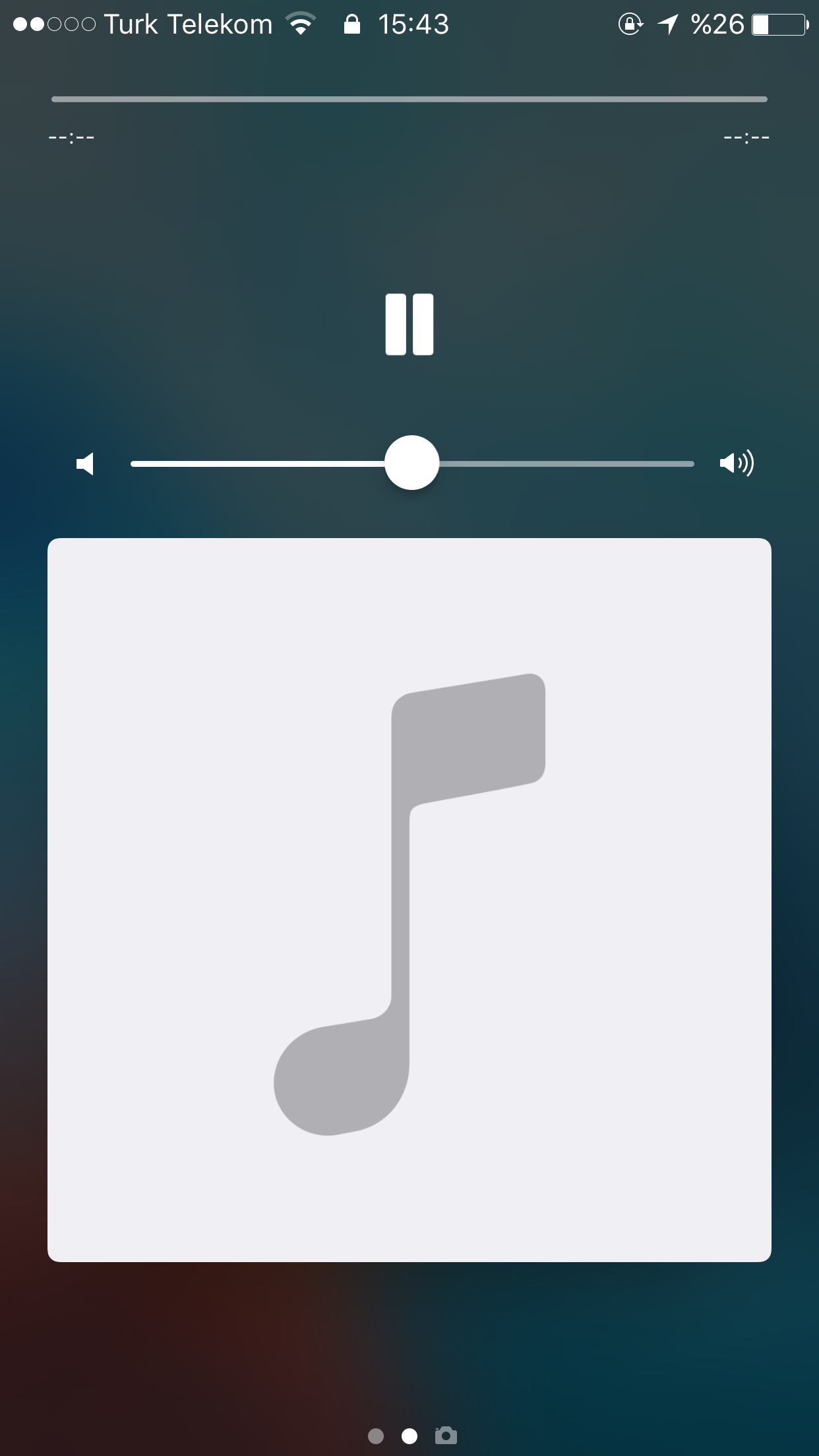
Task: Tap the volume slider knob
Action: click(412, 463)
